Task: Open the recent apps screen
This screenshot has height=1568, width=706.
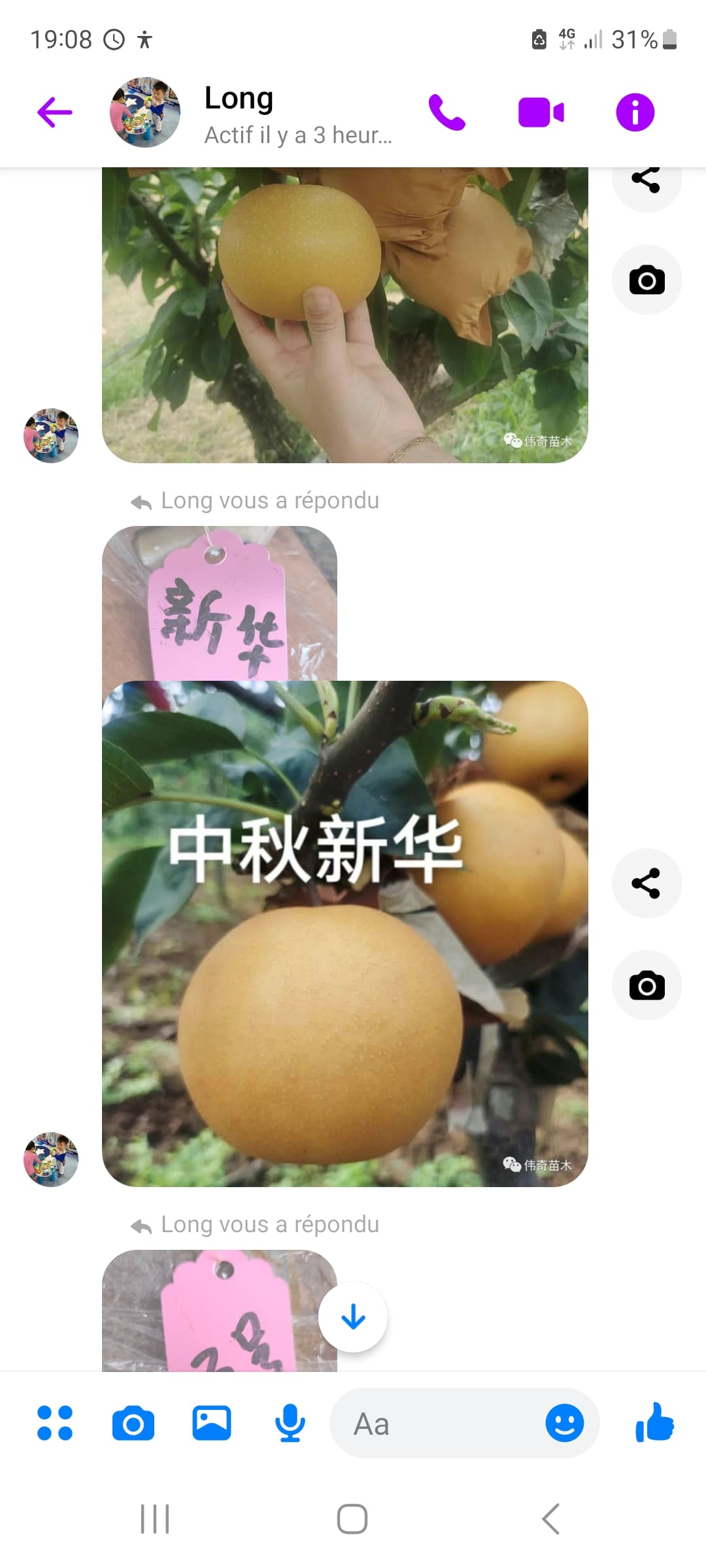Action: tap(155, 1518)
